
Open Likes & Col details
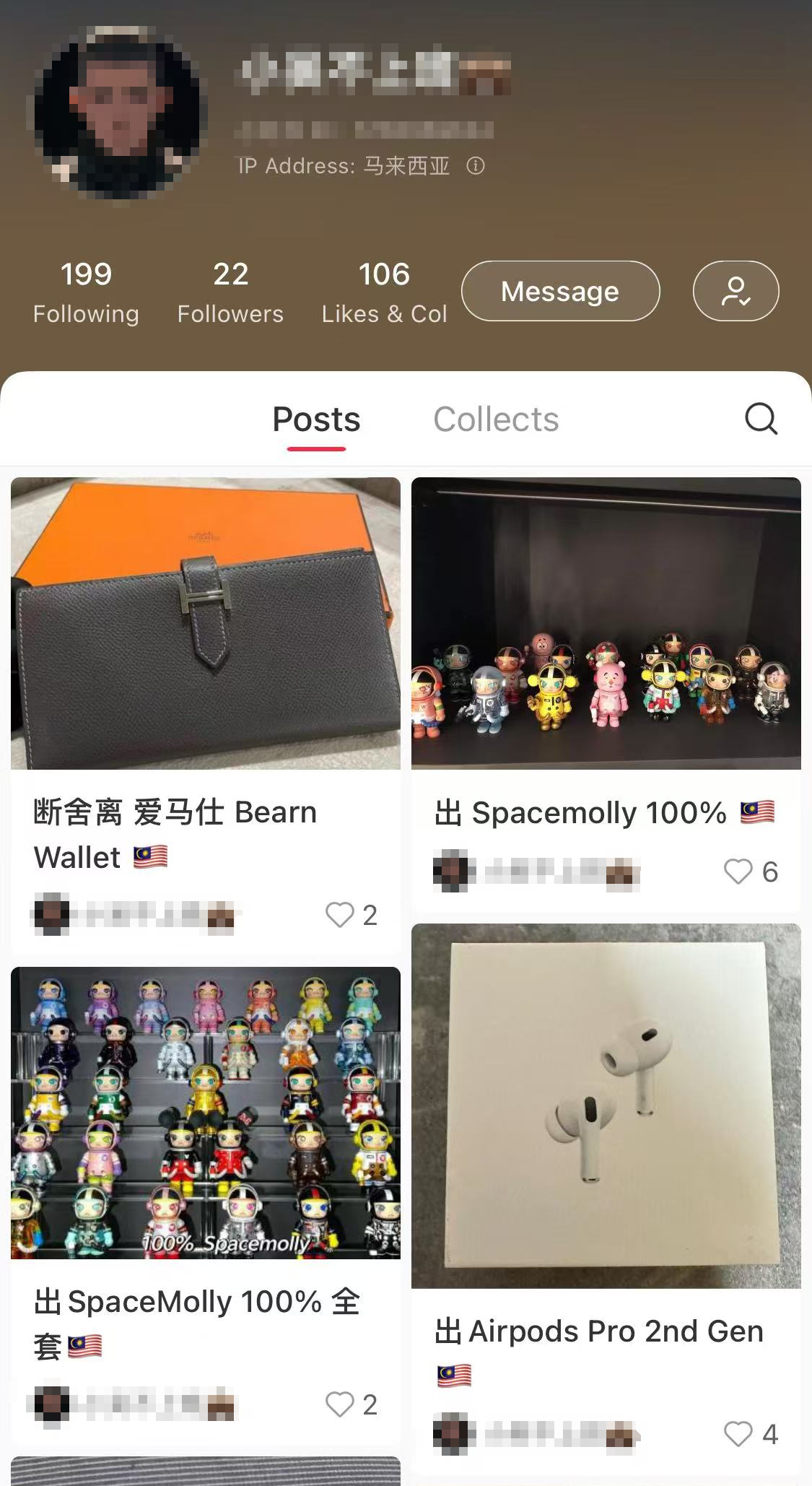(384, 292)
